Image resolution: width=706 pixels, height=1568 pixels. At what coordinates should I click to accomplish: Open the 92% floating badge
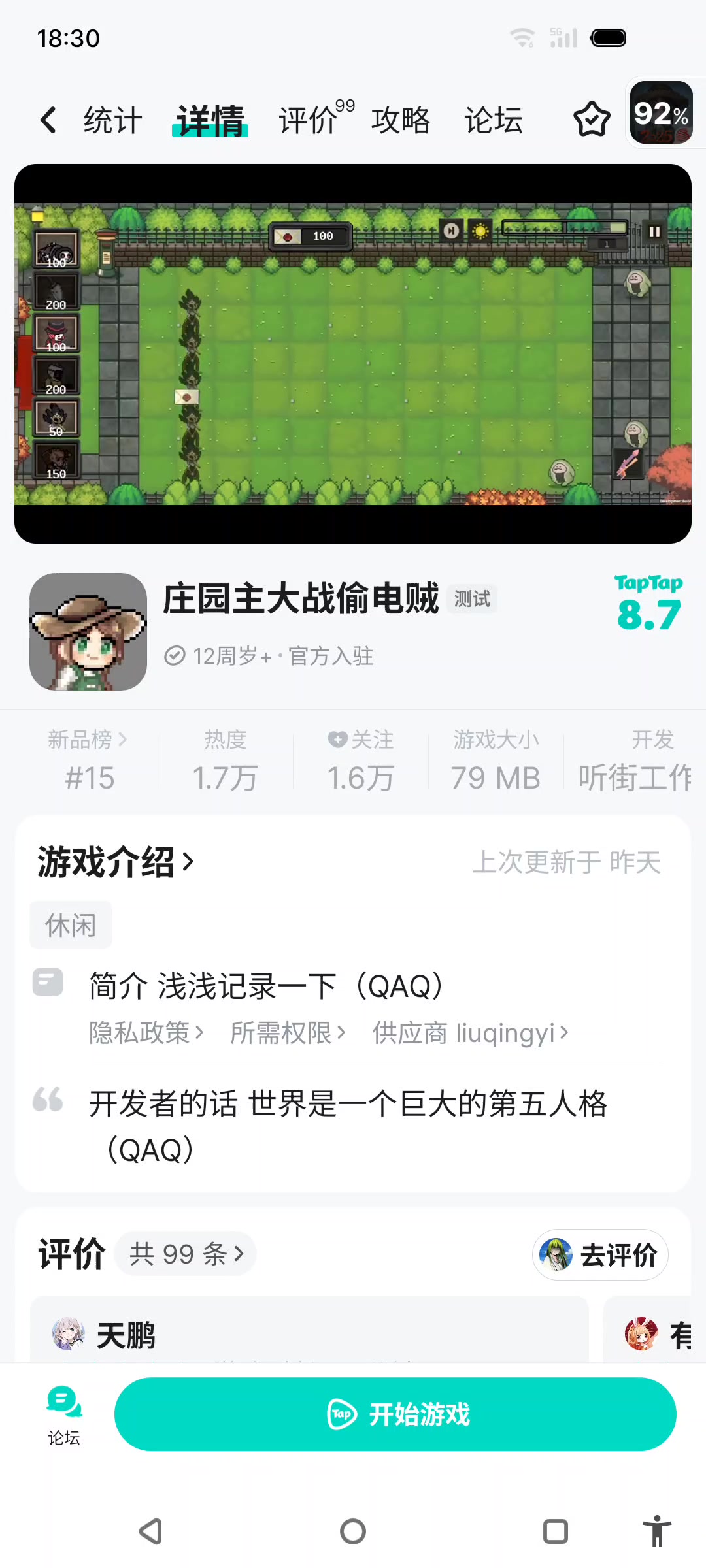click(662, 113)
